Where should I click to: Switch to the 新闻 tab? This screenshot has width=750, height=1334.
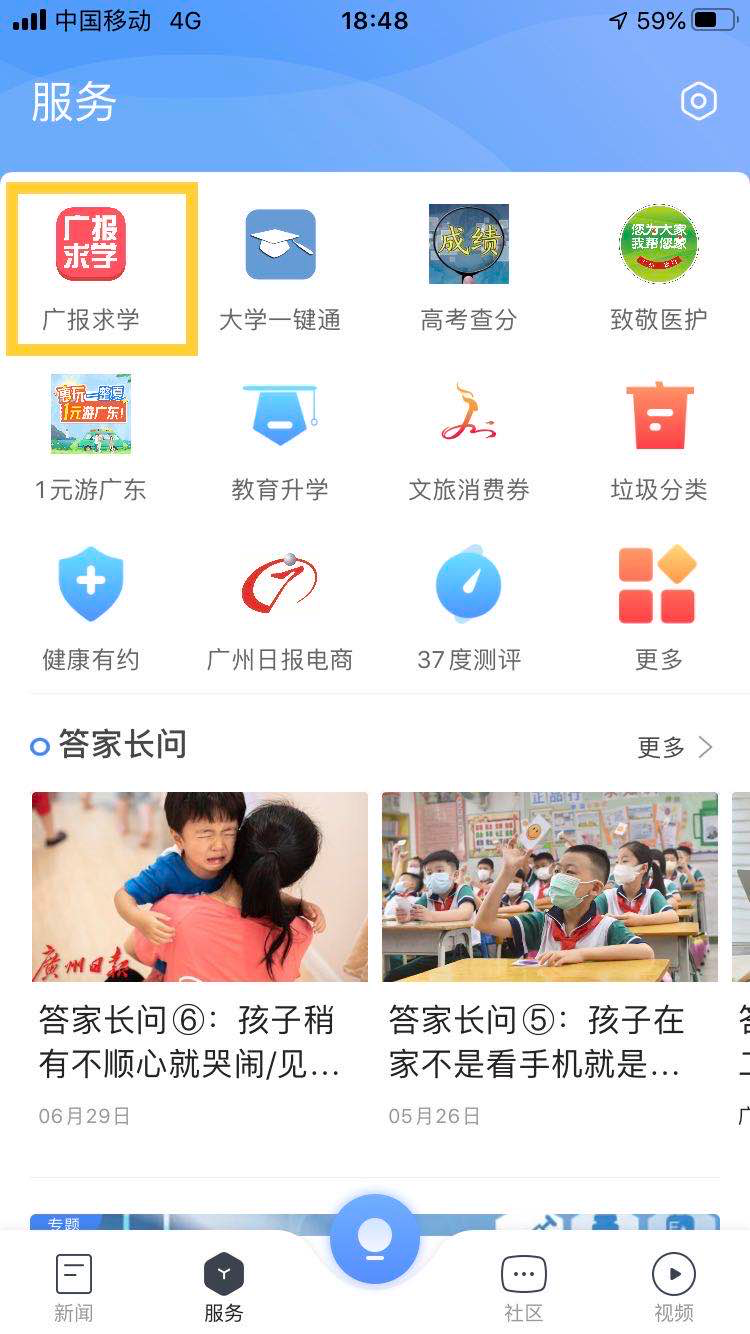click(x=73, y=1288)
